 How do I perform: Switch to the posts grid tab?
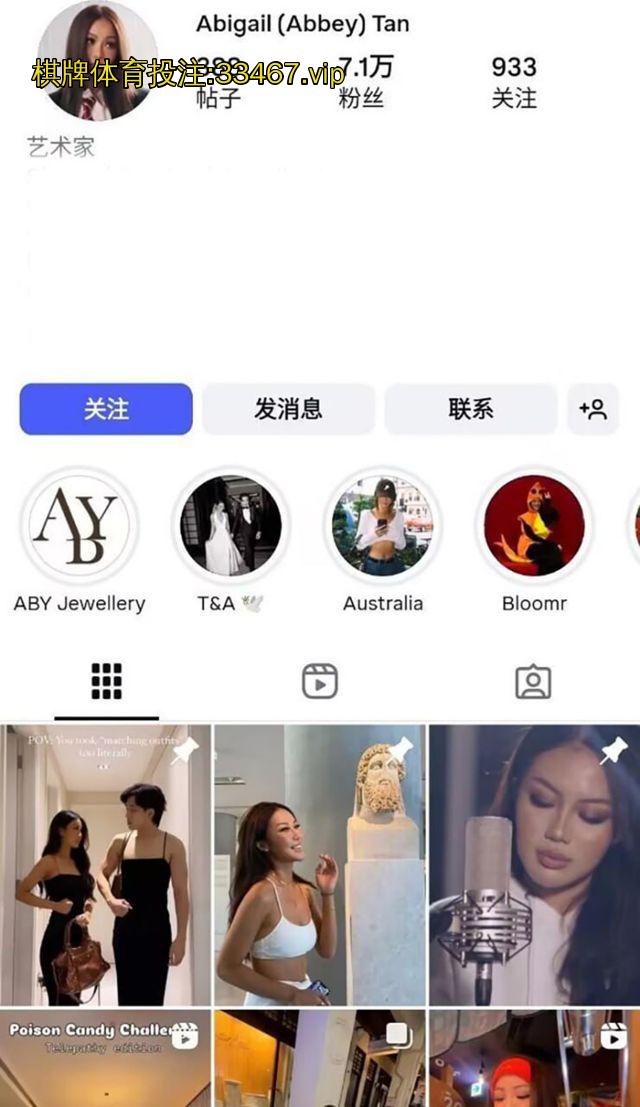coord(106,682)
